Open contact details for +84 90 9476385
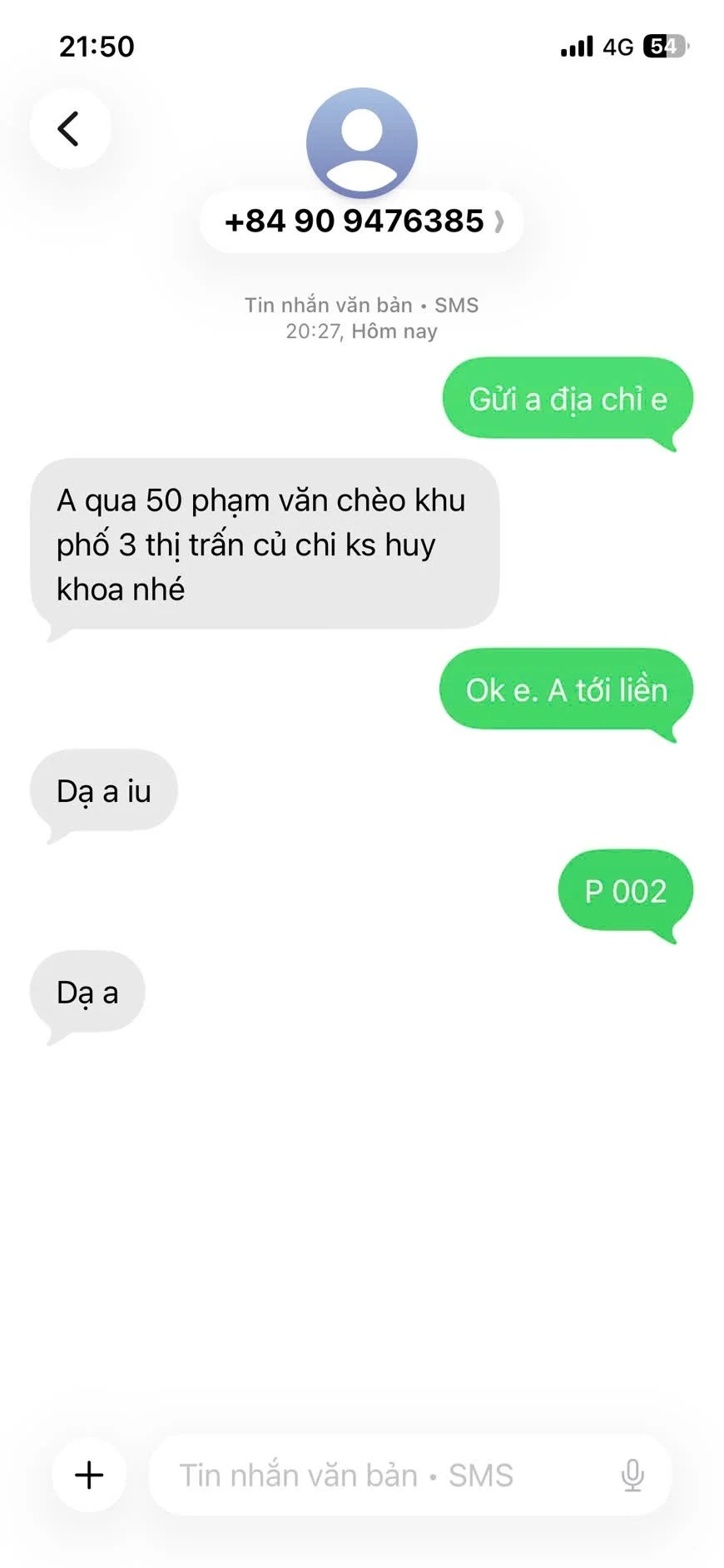Viewport: 724px width, 1568px height. [x=362, y=222]
